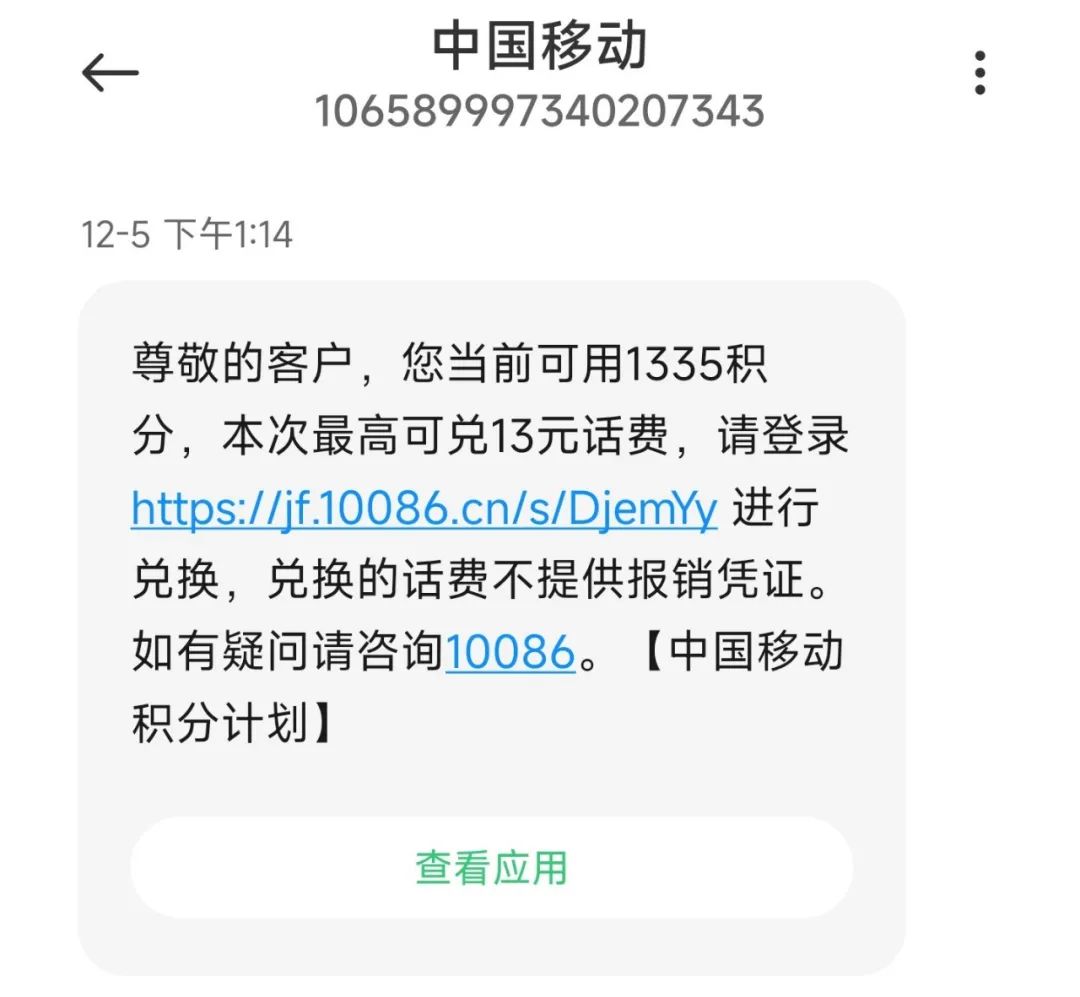Open the jf.10086.cn/s/DjemYy link
1080x997 pixels.
click(x=424, y=509)
